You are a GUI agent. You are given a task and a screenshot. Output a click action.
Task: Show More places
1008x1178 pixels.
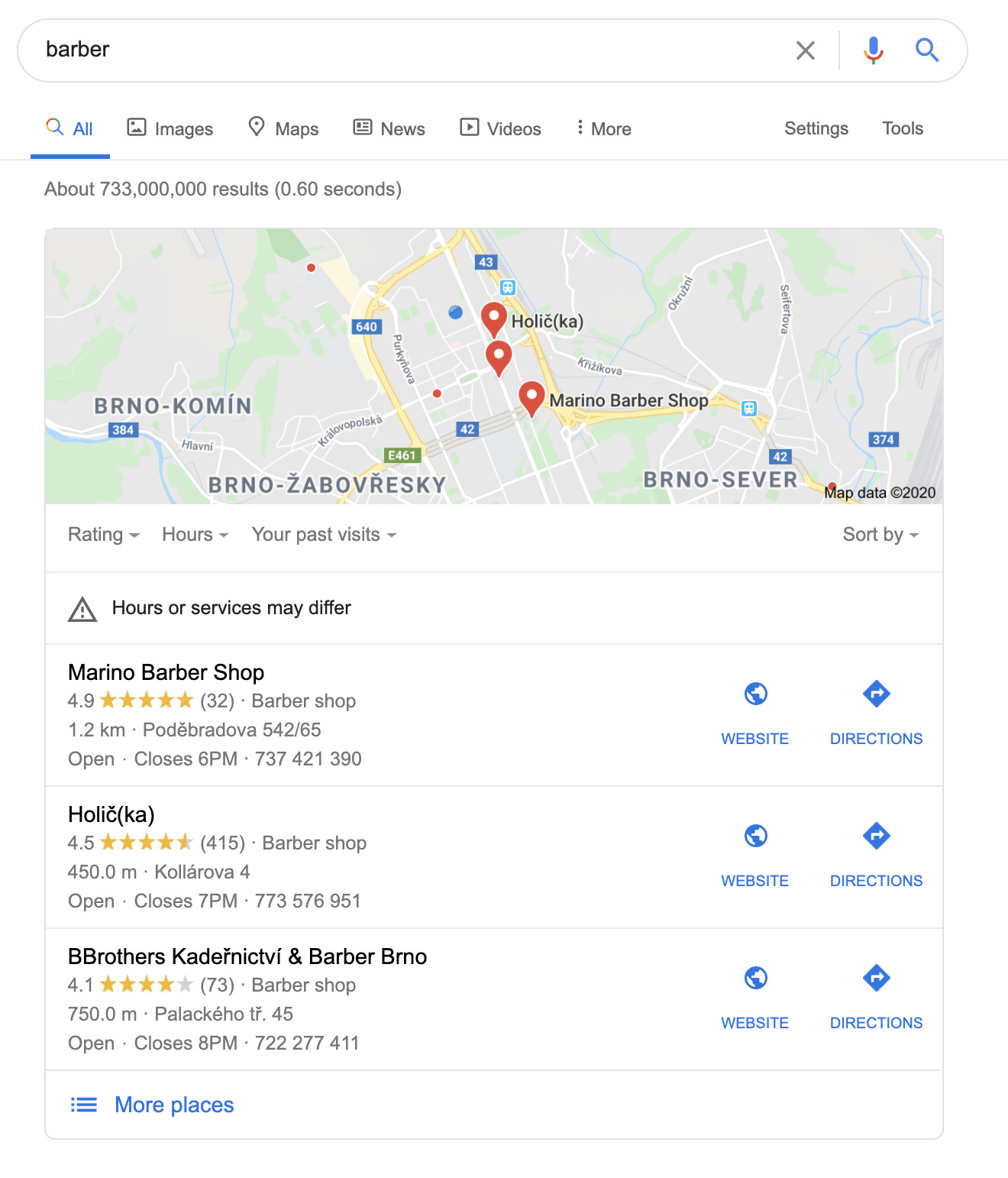[x=173, y=1105]
